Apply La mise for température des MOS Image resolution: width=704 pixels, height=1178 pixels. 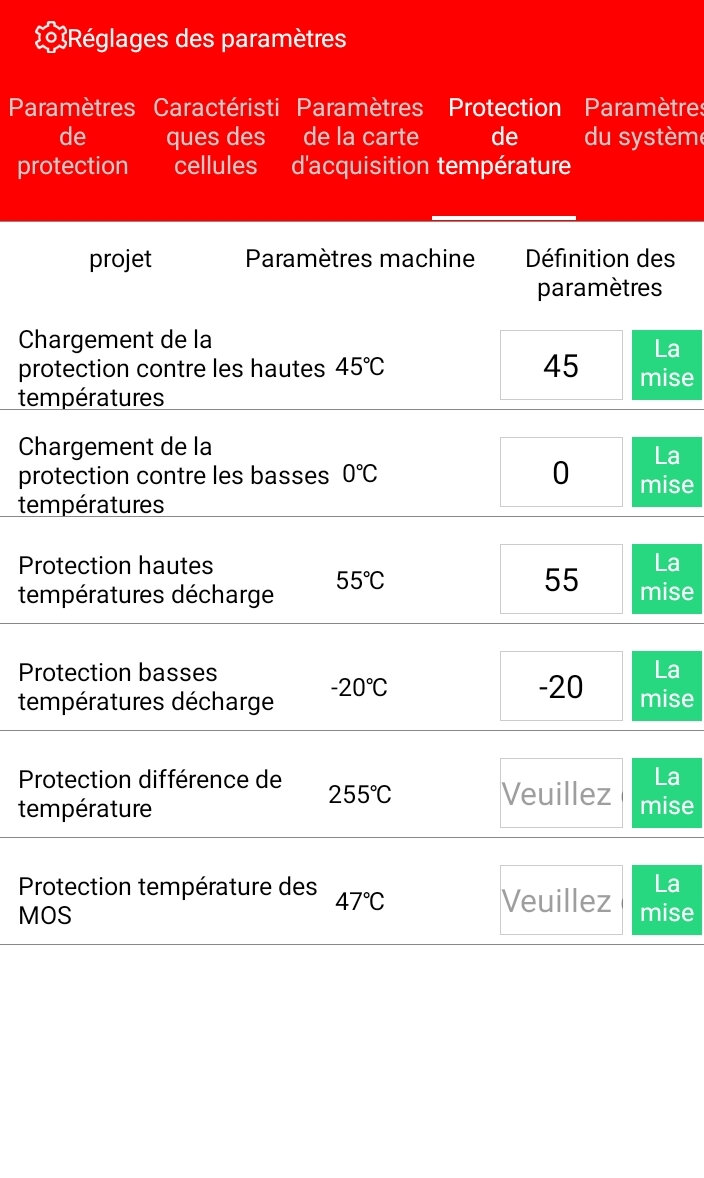tap(667, 900)
